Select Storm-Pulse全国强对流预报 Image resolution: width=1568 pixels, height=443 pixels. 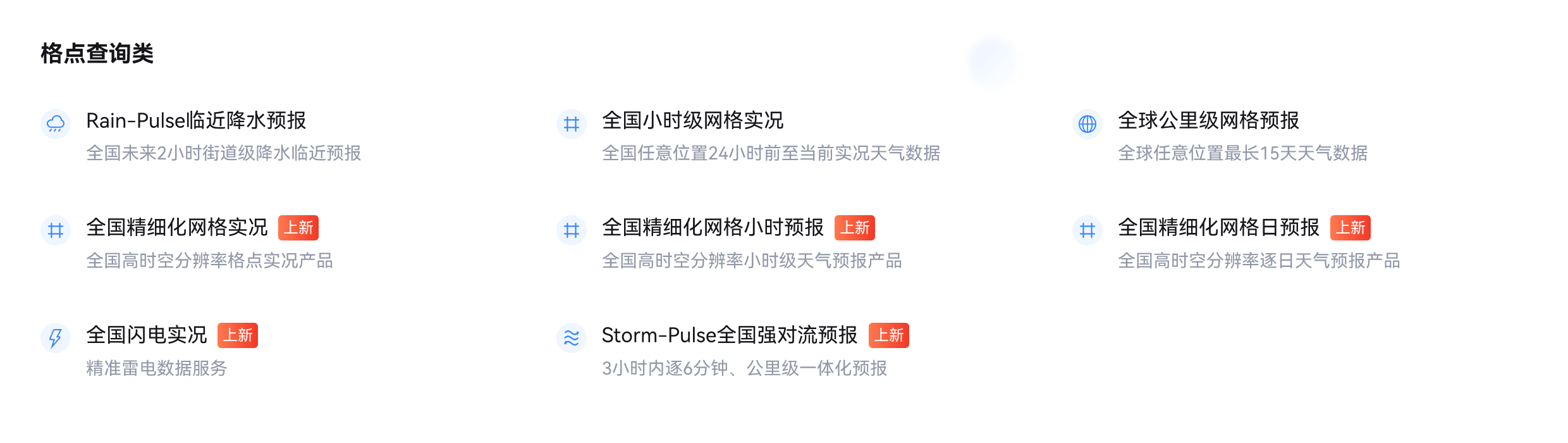point(729,335)
